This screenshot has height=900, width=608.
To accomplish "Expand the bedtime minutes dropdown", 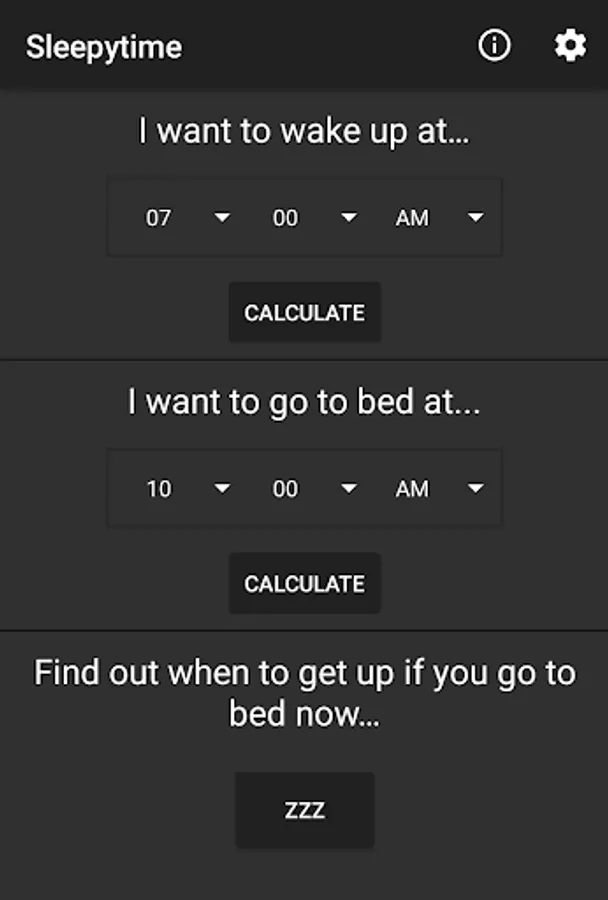I will (314, 488).
